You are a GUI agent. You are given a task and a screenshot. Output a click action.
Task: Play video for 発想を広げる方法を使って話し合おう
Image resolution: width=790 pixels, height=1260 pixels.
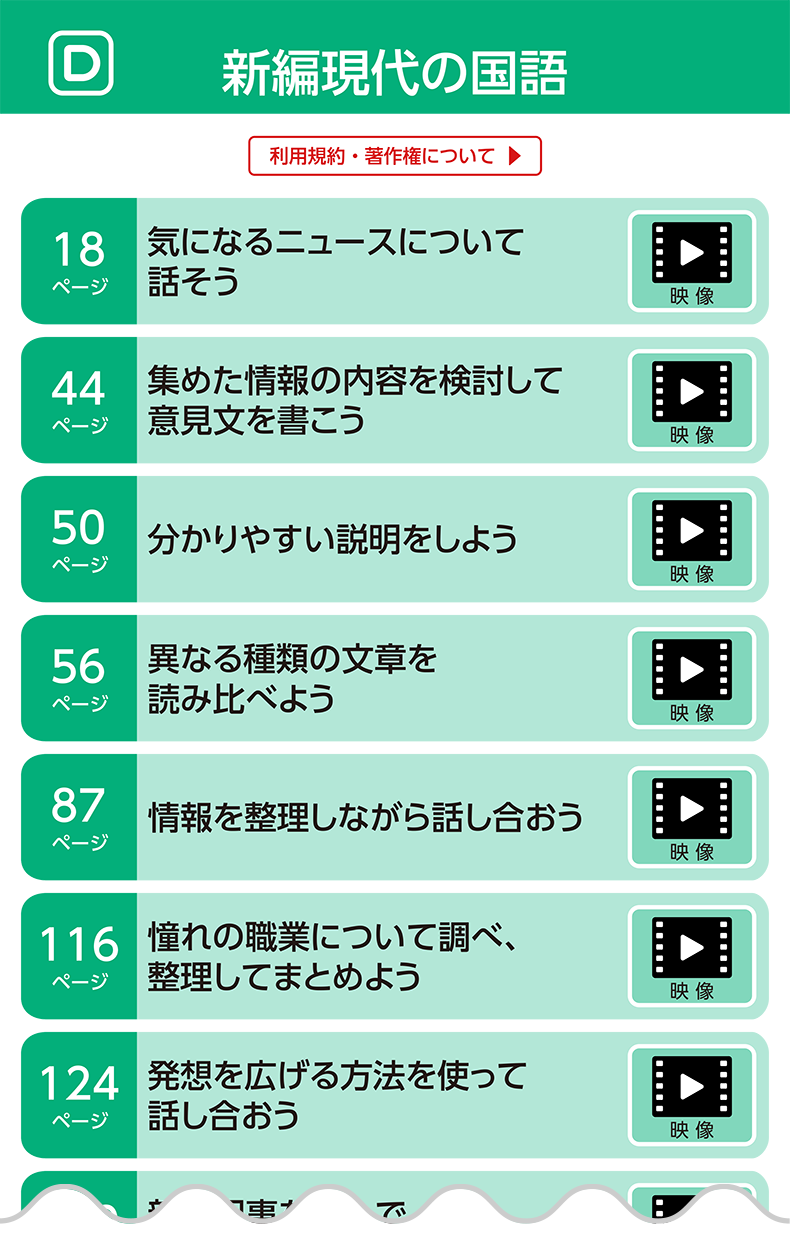coord(692,1095)
